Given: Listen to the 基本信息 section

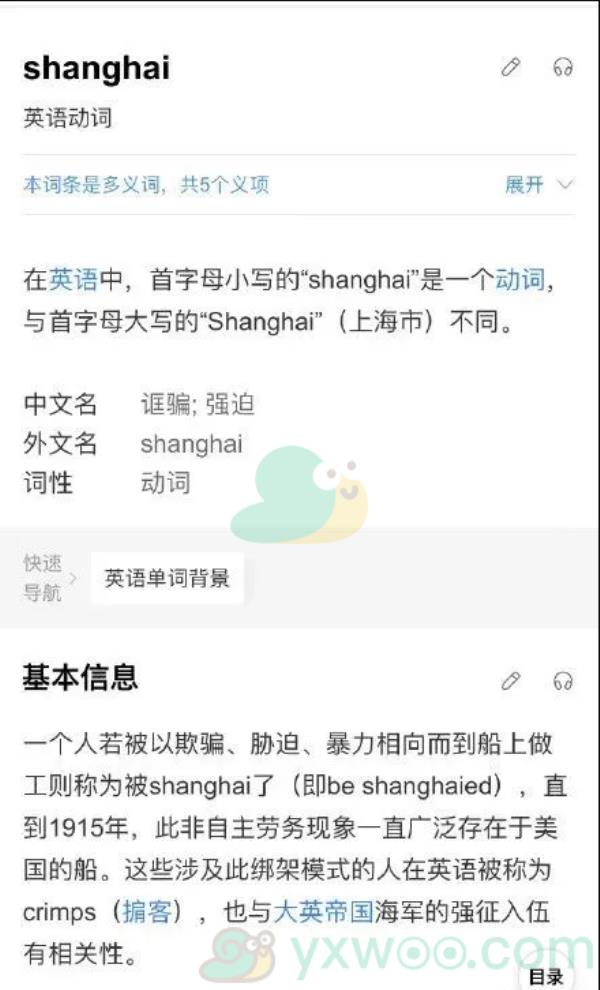Looking at the screenshot, I should point(563,681).
